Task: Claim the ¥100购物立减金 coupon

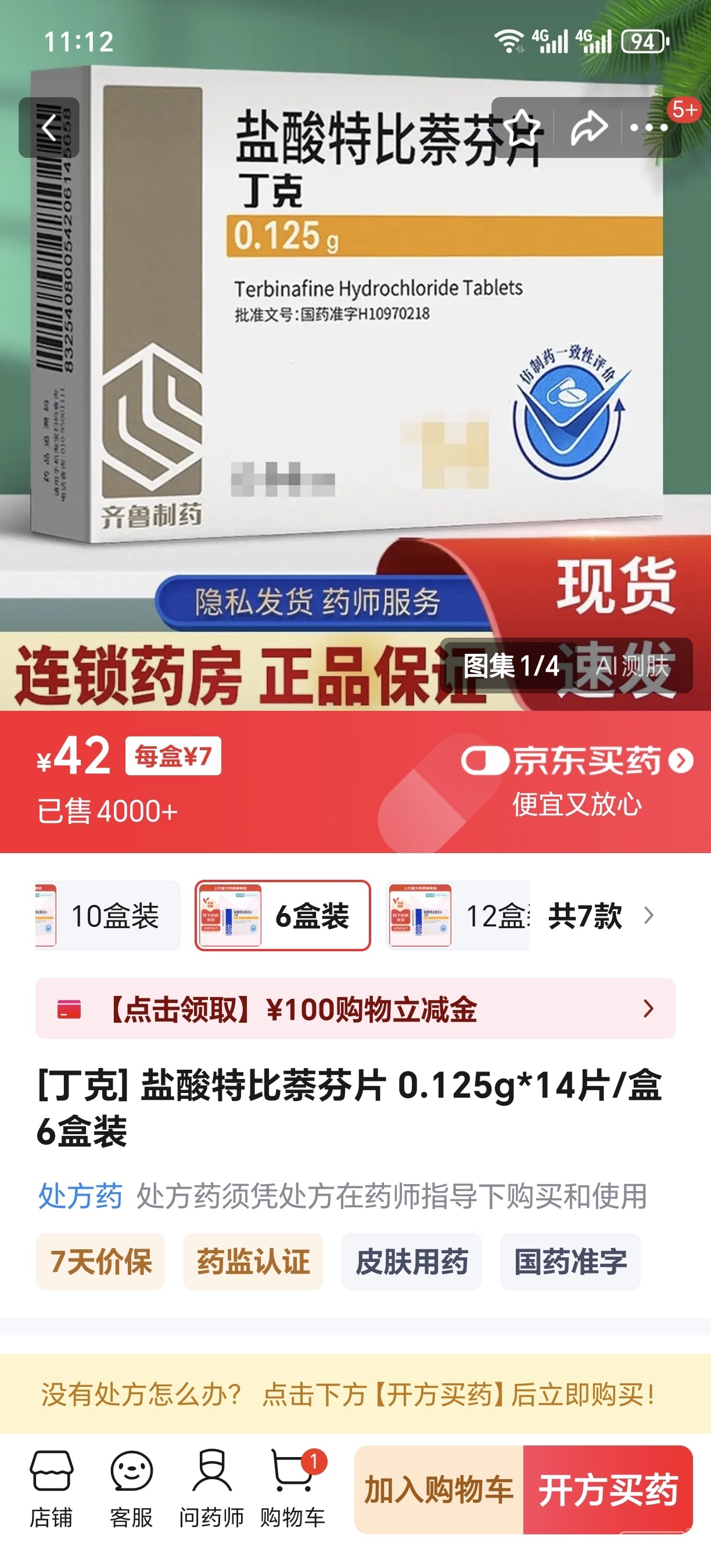Action: click(x=355, y=1009)
